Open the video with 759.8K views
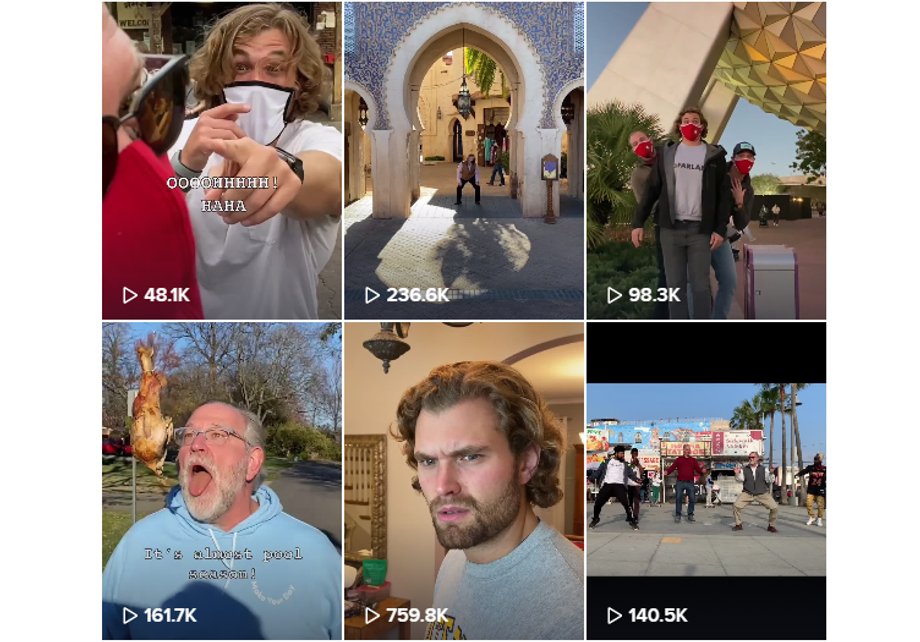Image resolution: width=920 pixels, height=642 pixels. (x=463, y=480)
